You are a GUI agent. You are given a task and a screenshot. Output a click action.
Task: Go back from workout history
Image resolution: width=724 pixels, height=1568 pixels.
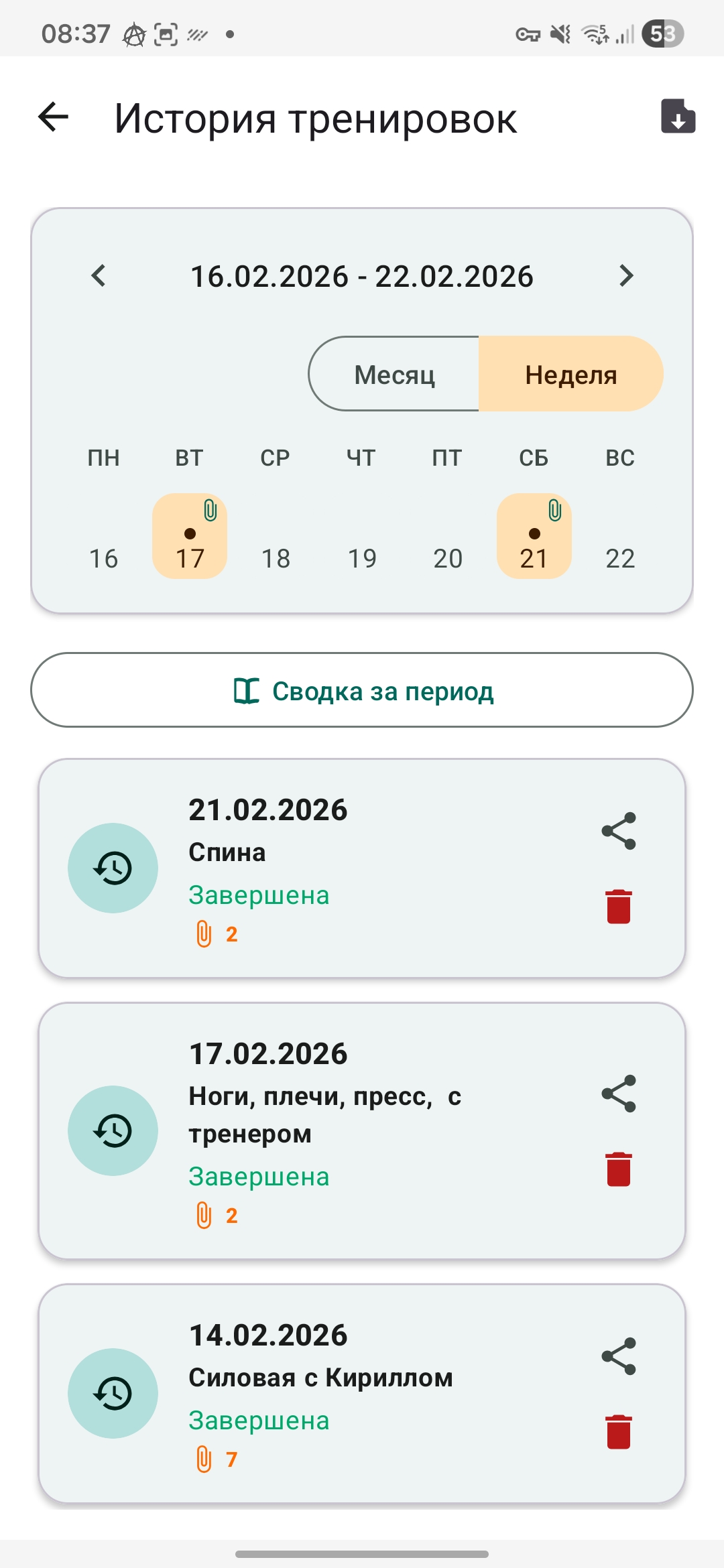pyautogui.click(x=54, y=117)
